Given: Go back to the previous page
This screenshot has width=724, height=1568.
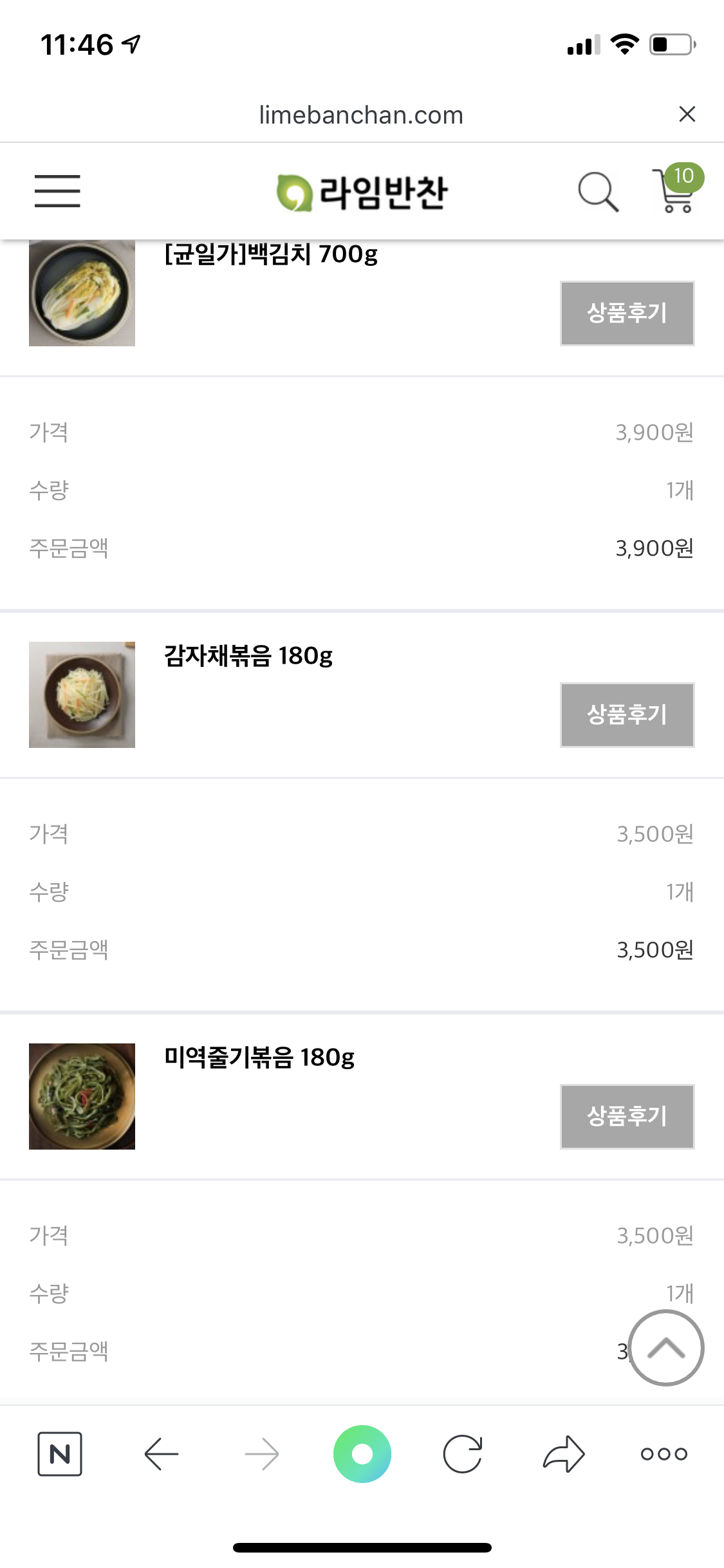Looking at the screenshot, I should click(161, 1454).
